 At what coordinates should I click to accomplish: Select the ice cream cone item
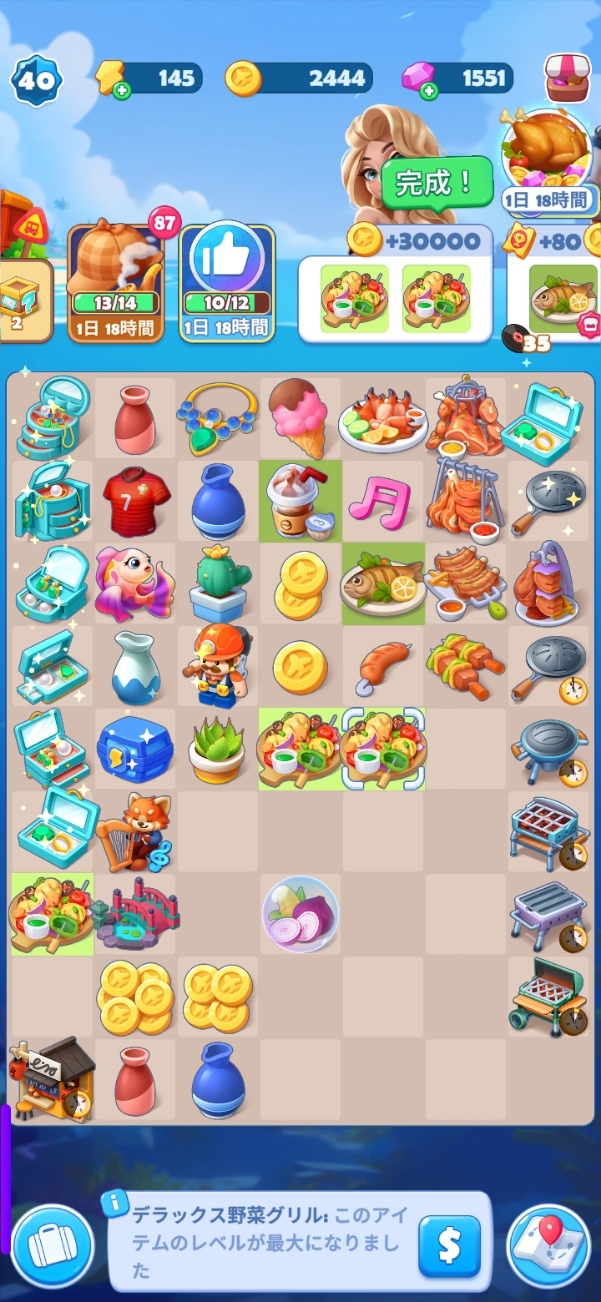pos(300,416)
